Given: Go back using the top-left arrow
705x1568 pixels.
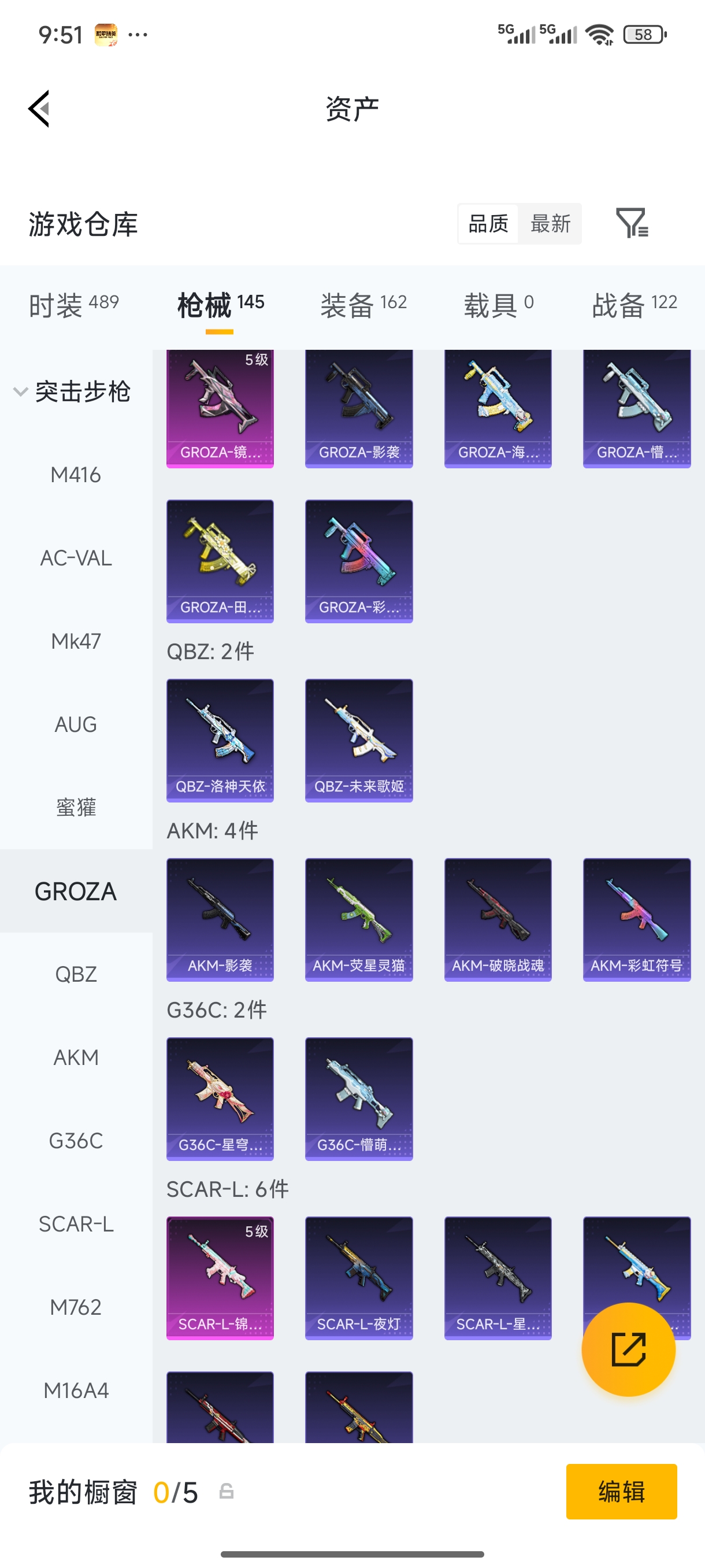Looking at the screenshot, I should click(x=39, y=109).
